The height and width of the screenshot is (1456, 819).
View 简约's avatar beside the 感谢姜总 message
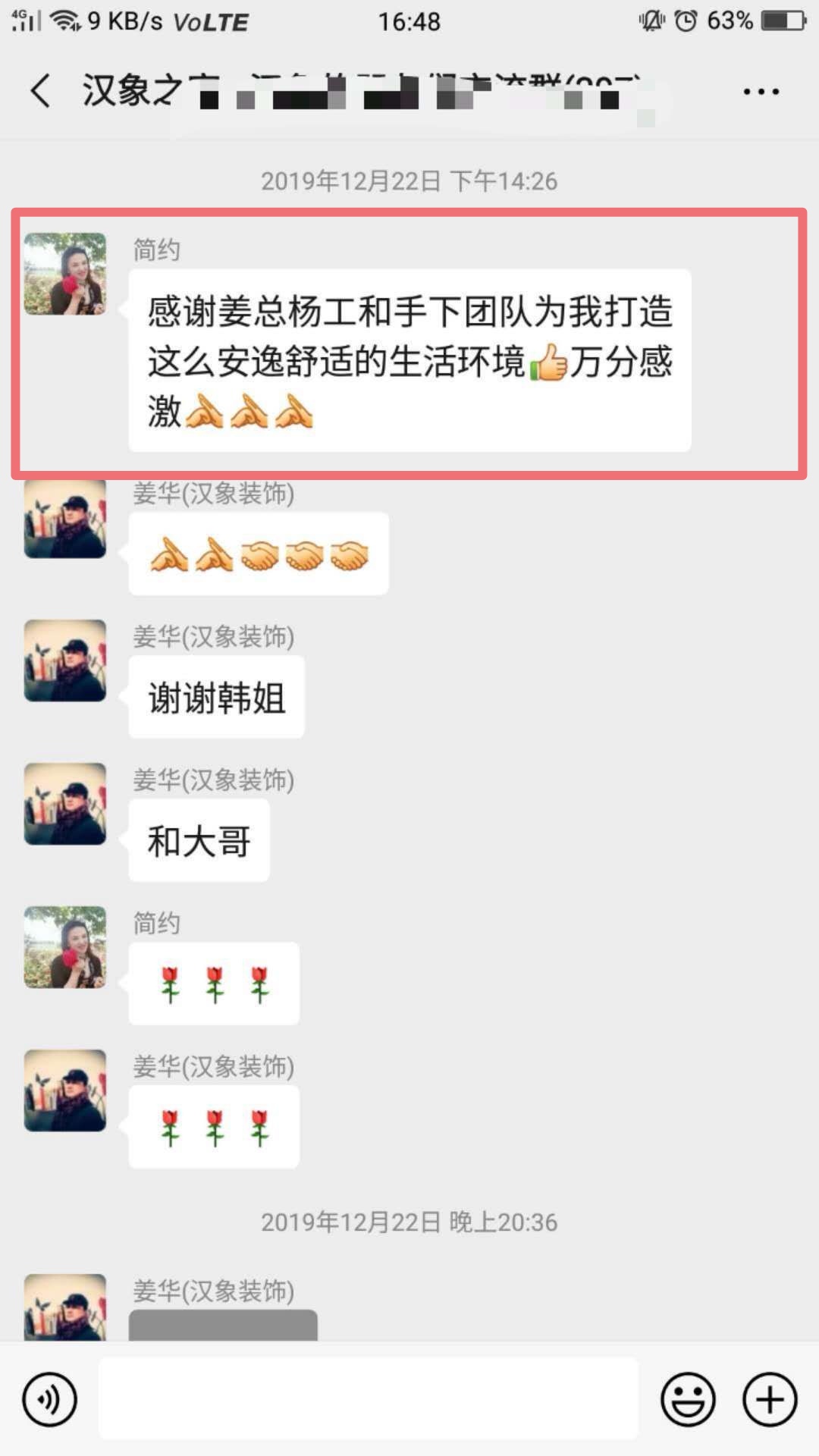pos(65,274)
